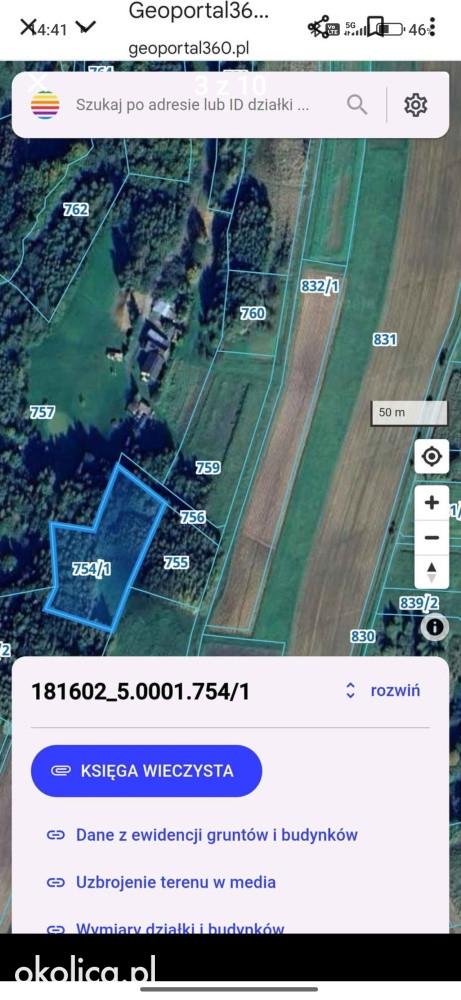Image resolution: width=461 pixels, height=1000 pixels.
Task: Open Dane z ewidencji gruntów i budynków
Action: point(202,835)
